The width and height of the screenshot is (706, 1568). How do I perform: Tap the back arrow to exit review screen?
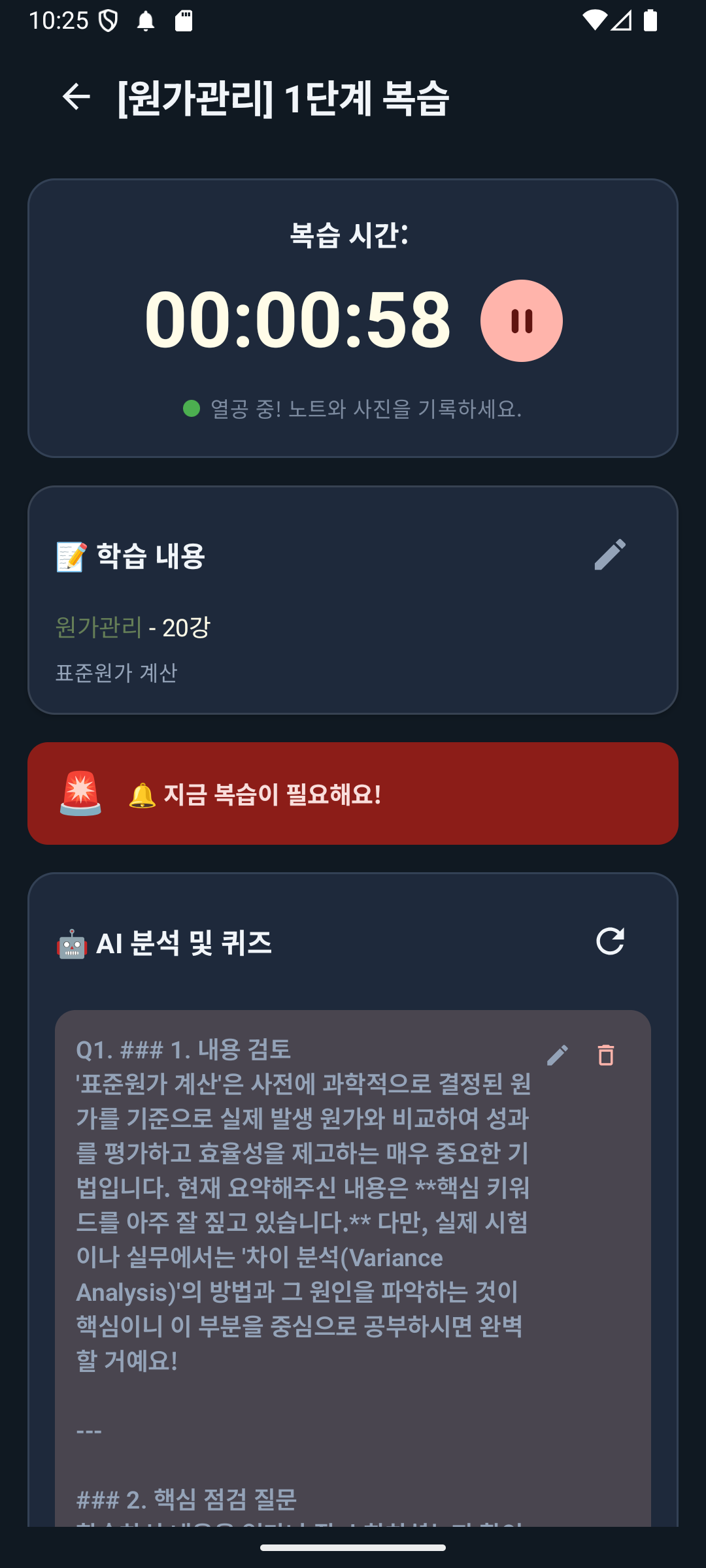[75, 97]
